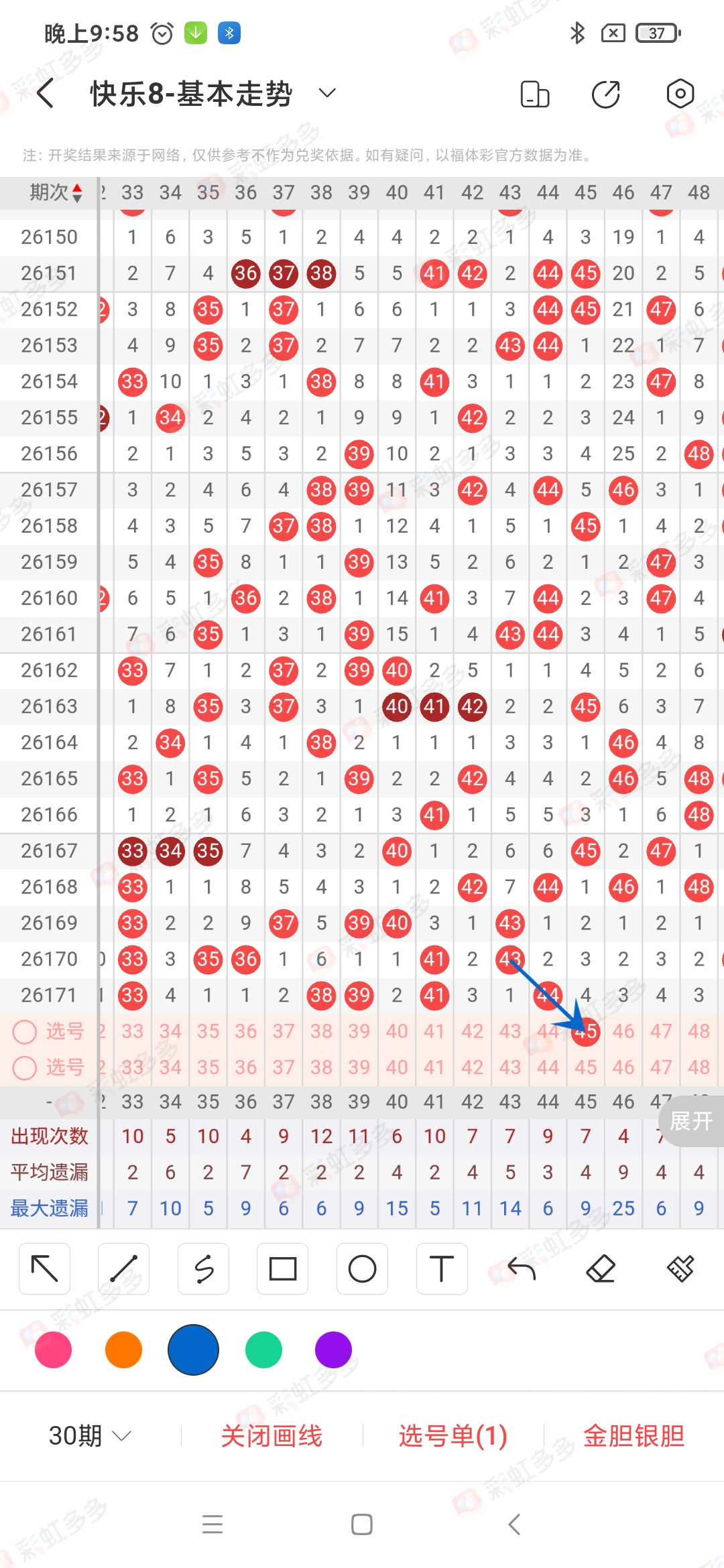Viewport: 724px width, 1568px height.
Task: Open 金胆银胆
Action: click(633, 1436)
